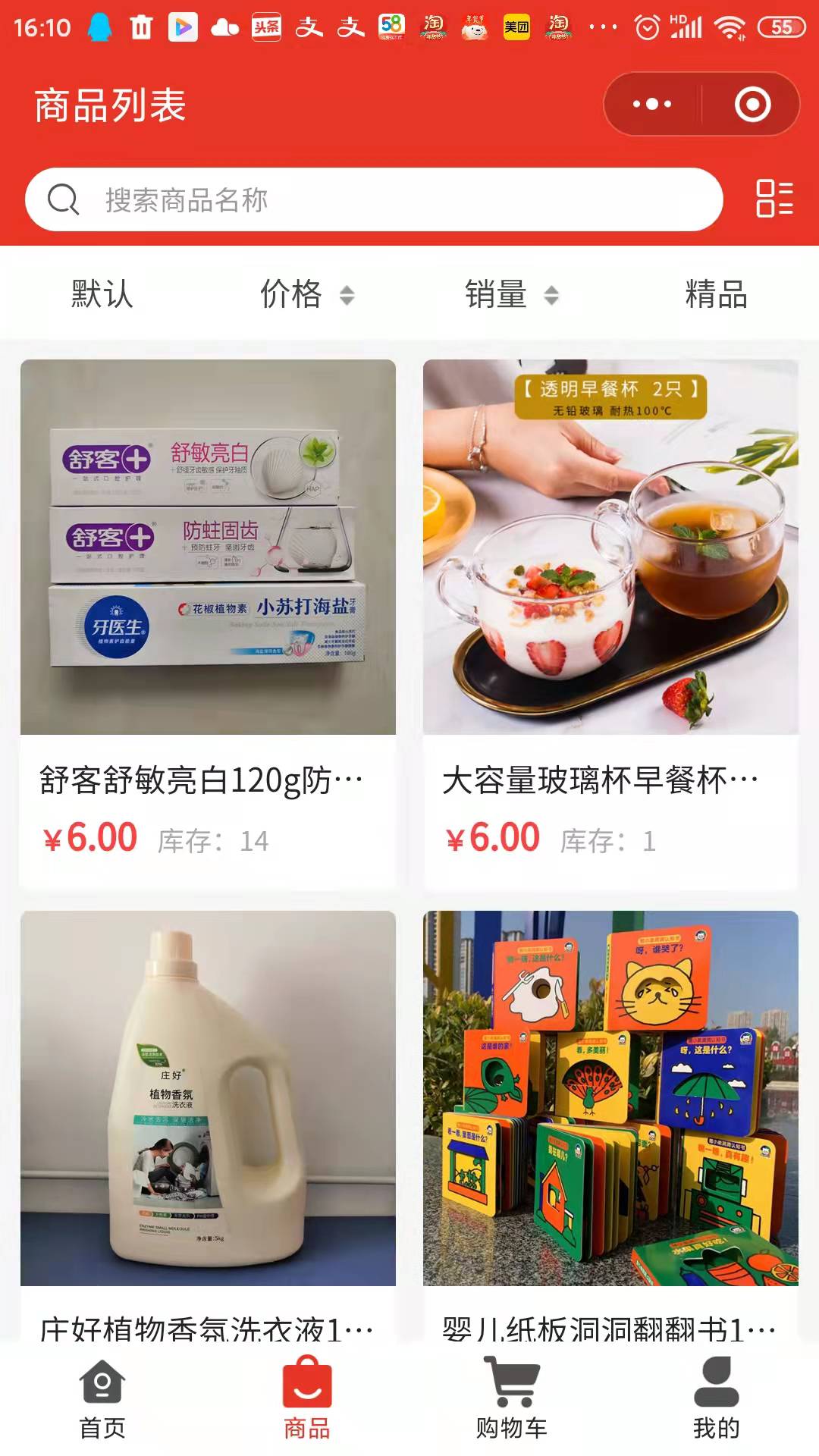Open the 舒客舒敏亮白120g toothpaste product card
The image size is (819, 1456).
tap(208, 624)
